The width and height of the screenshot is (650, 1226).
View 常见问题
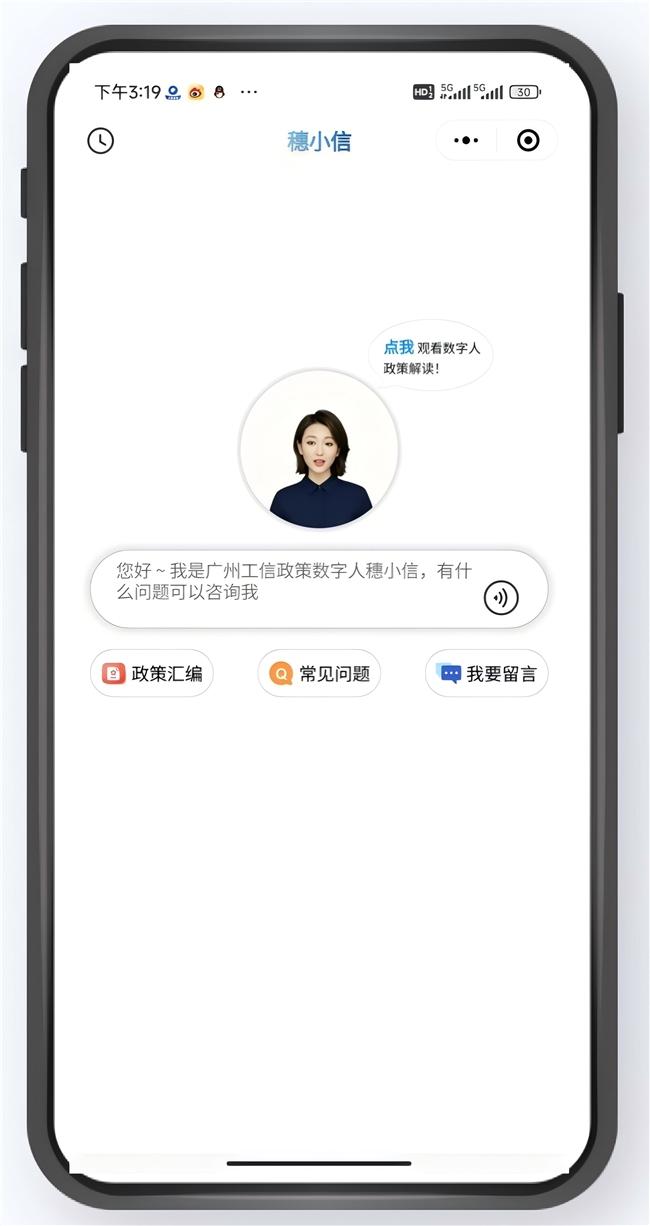[319, 674]
